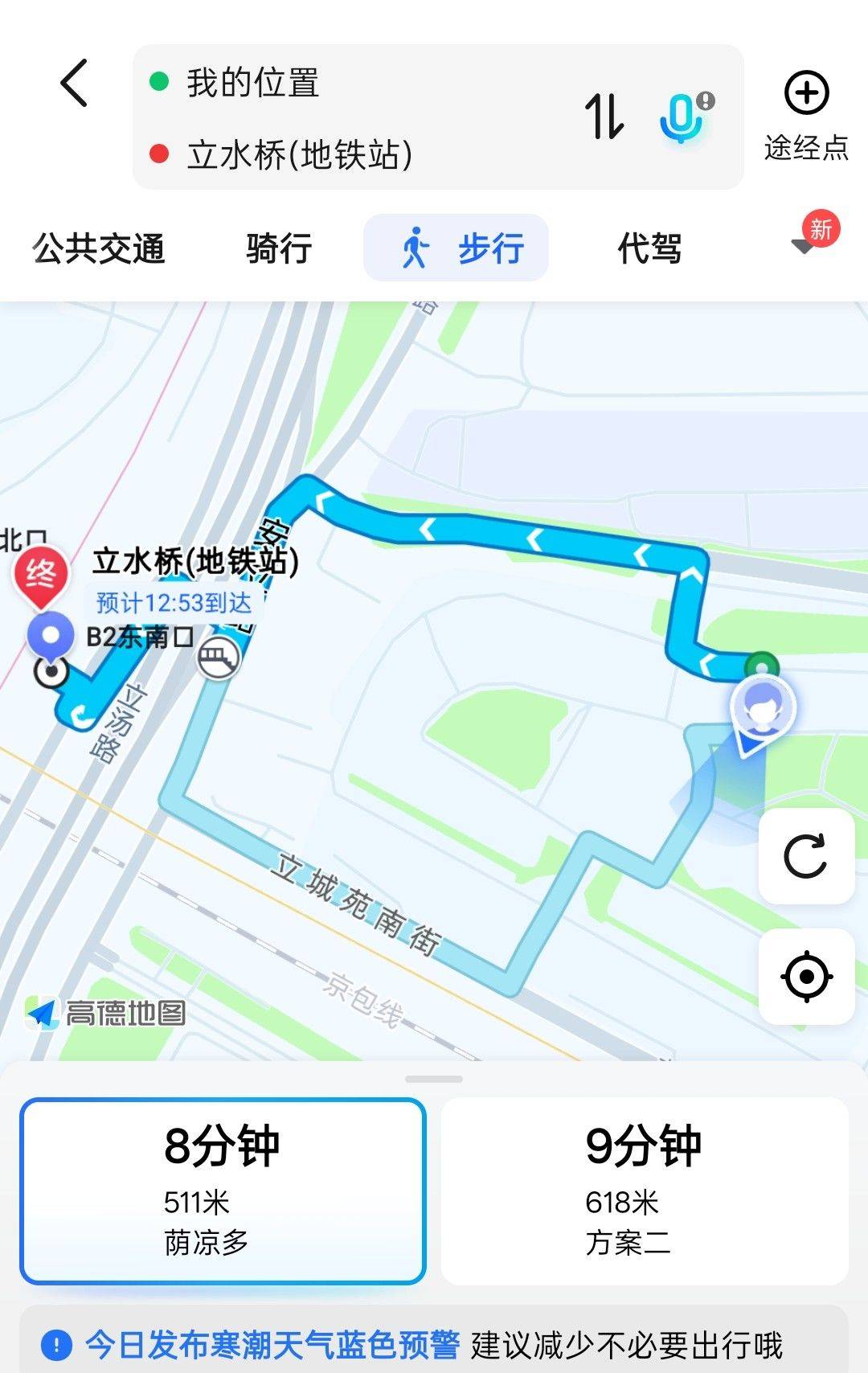868x1373 pixels.
Task: Switch to 代驾 tab
Action: pyautogui.click(x=649, y=248)
